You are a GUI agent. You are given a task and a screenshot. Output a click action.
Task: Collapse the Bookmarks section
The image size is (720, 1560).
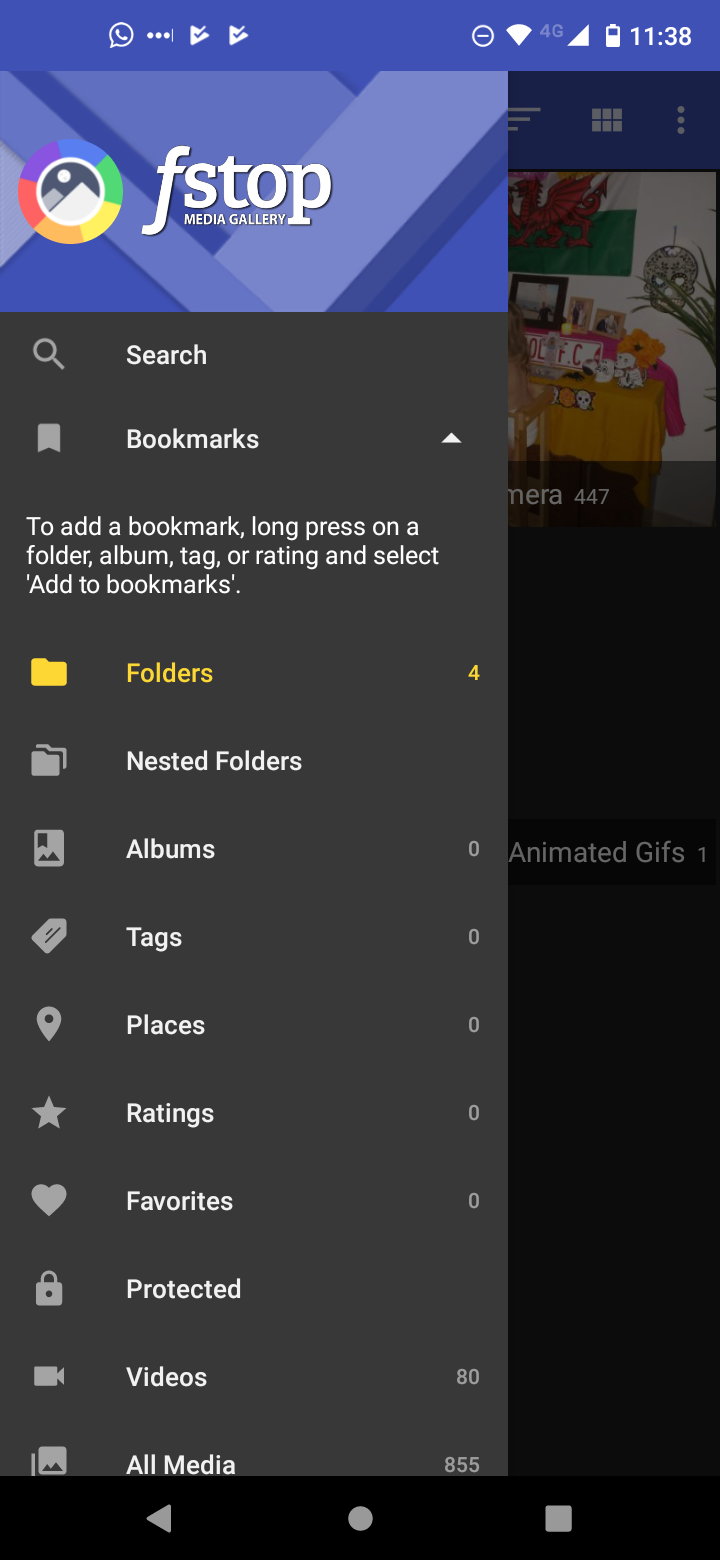pos(451,439)
